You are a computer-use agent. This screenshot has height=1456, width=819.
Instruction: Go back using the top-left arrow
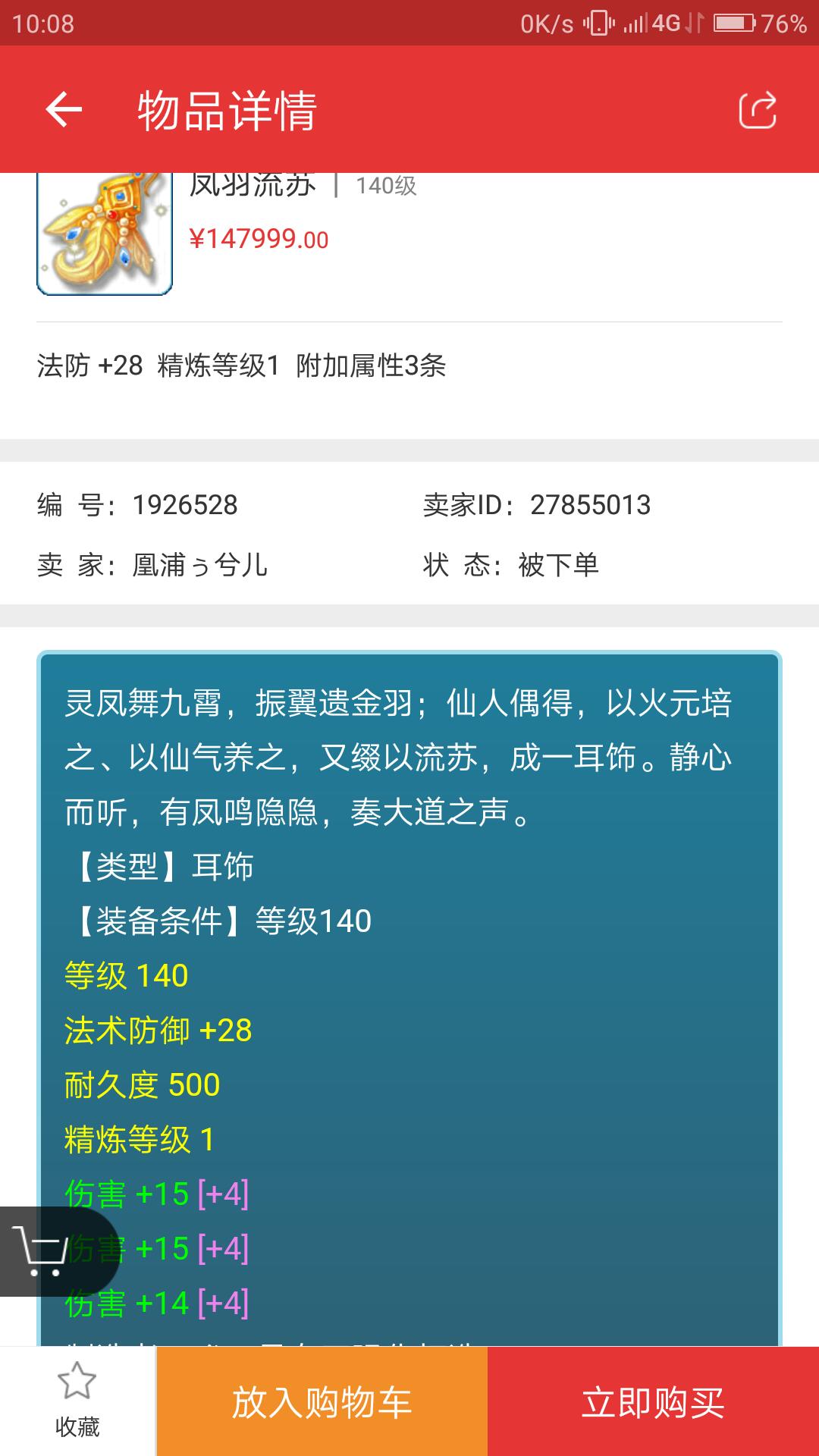pyautogui.click(x=64, y=110)
